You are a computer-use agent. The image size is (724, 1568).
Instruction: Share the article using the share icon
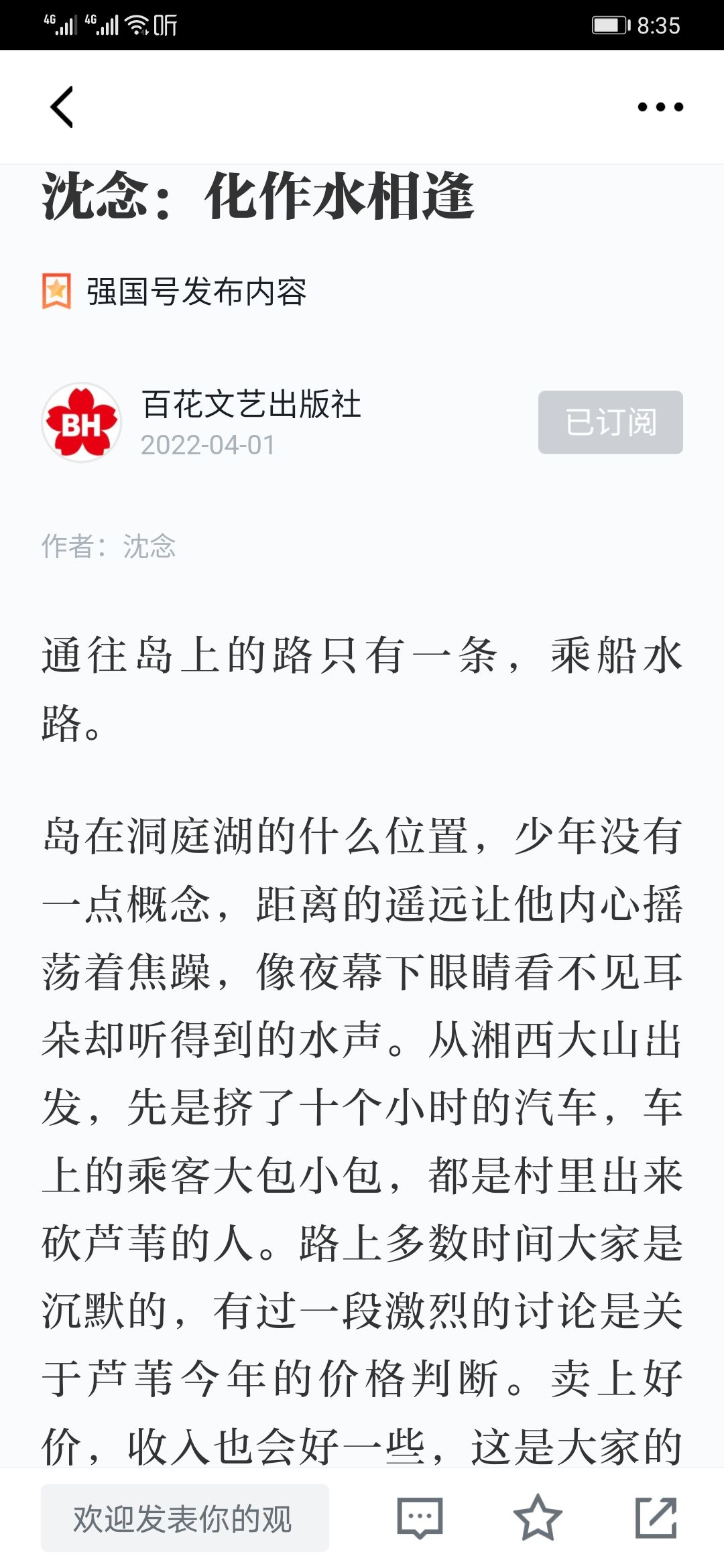point(656,1517)
